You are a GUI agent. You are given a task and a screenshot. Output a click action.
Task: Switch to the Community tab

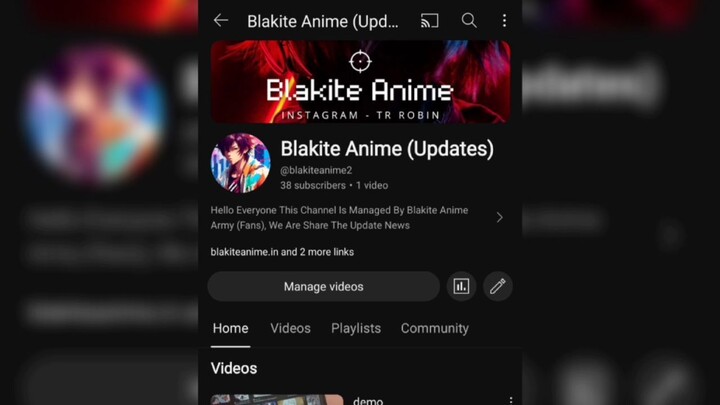click(434, 328)
